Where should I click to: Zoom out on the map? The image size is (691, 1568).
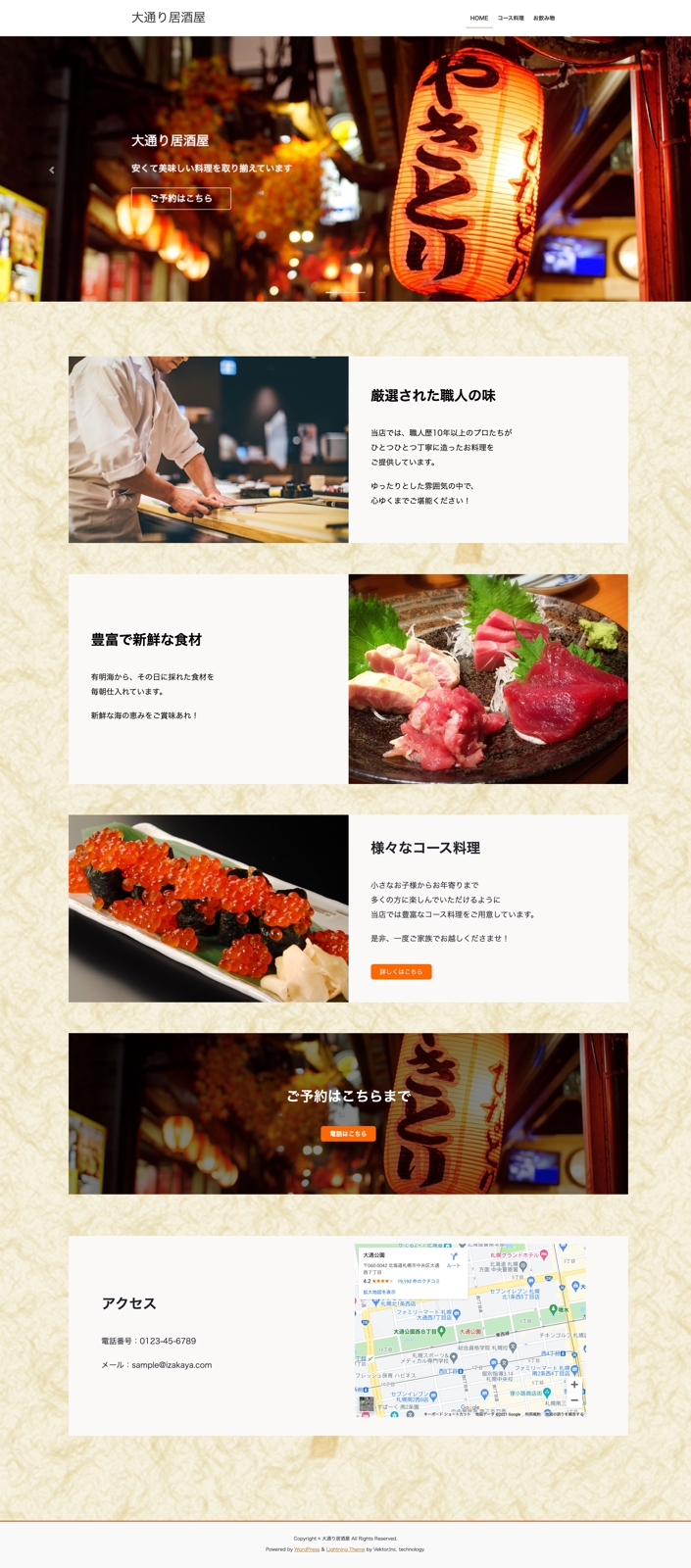[574, 1400]
